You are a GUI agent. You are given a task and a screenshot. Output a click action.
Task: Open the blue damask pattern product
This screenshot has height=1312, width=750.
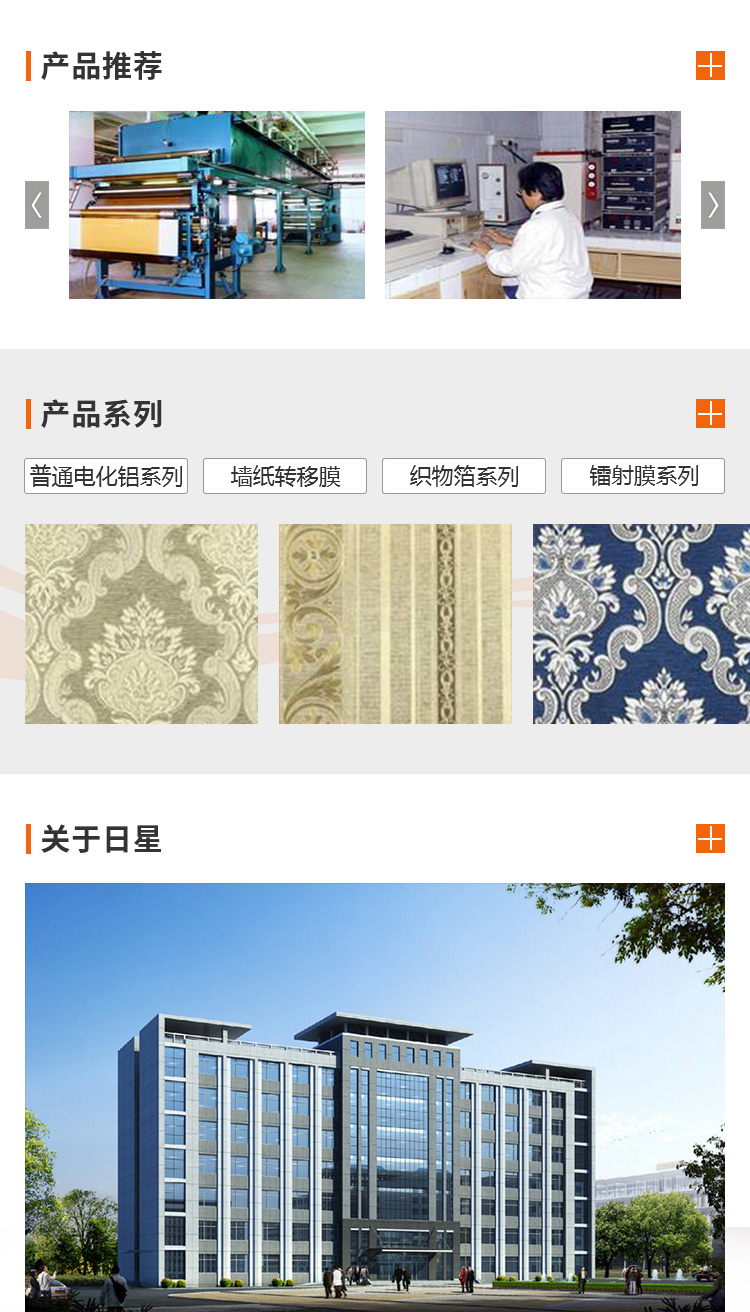(x=641, y=624)
